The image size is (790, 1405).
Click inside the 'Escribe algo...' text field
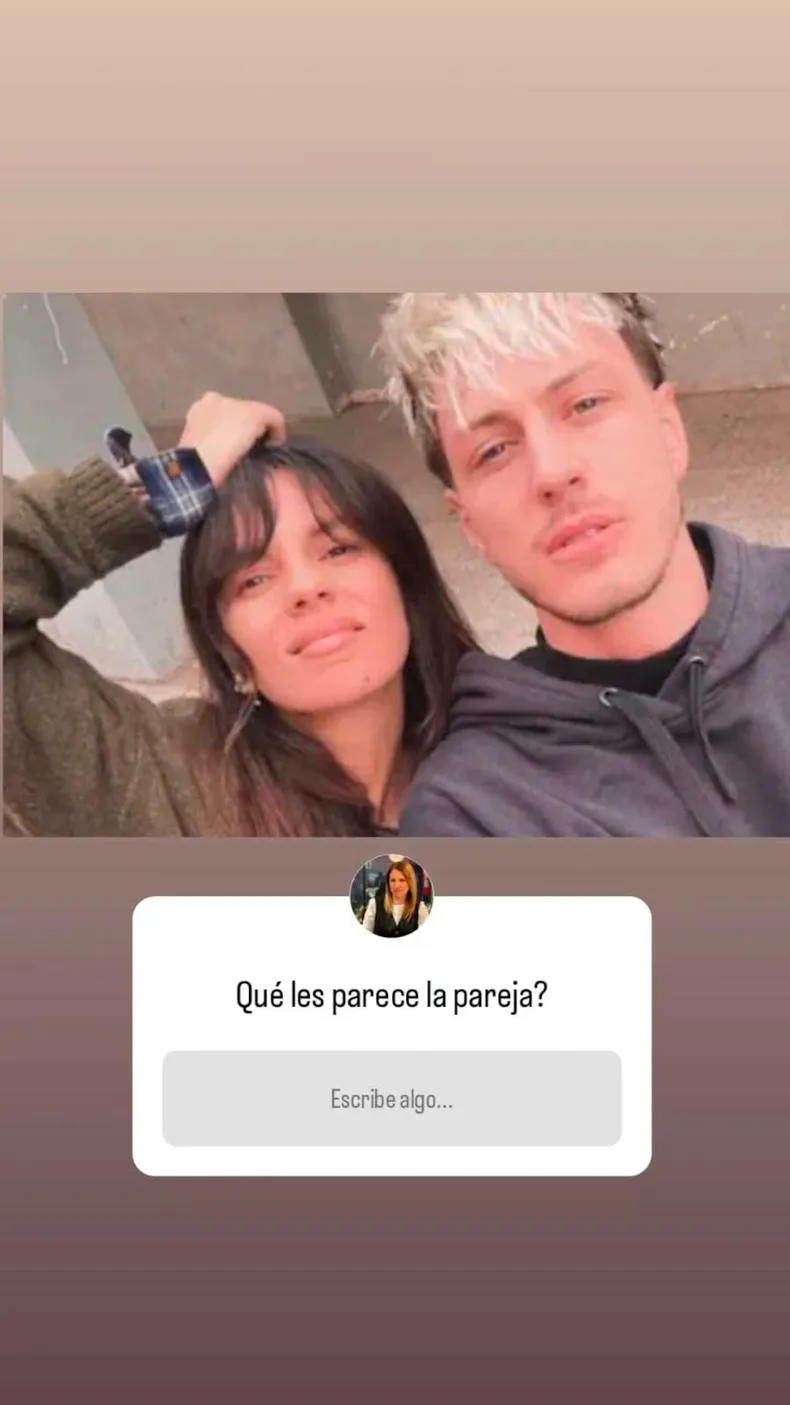click(x=394, y=1098)
